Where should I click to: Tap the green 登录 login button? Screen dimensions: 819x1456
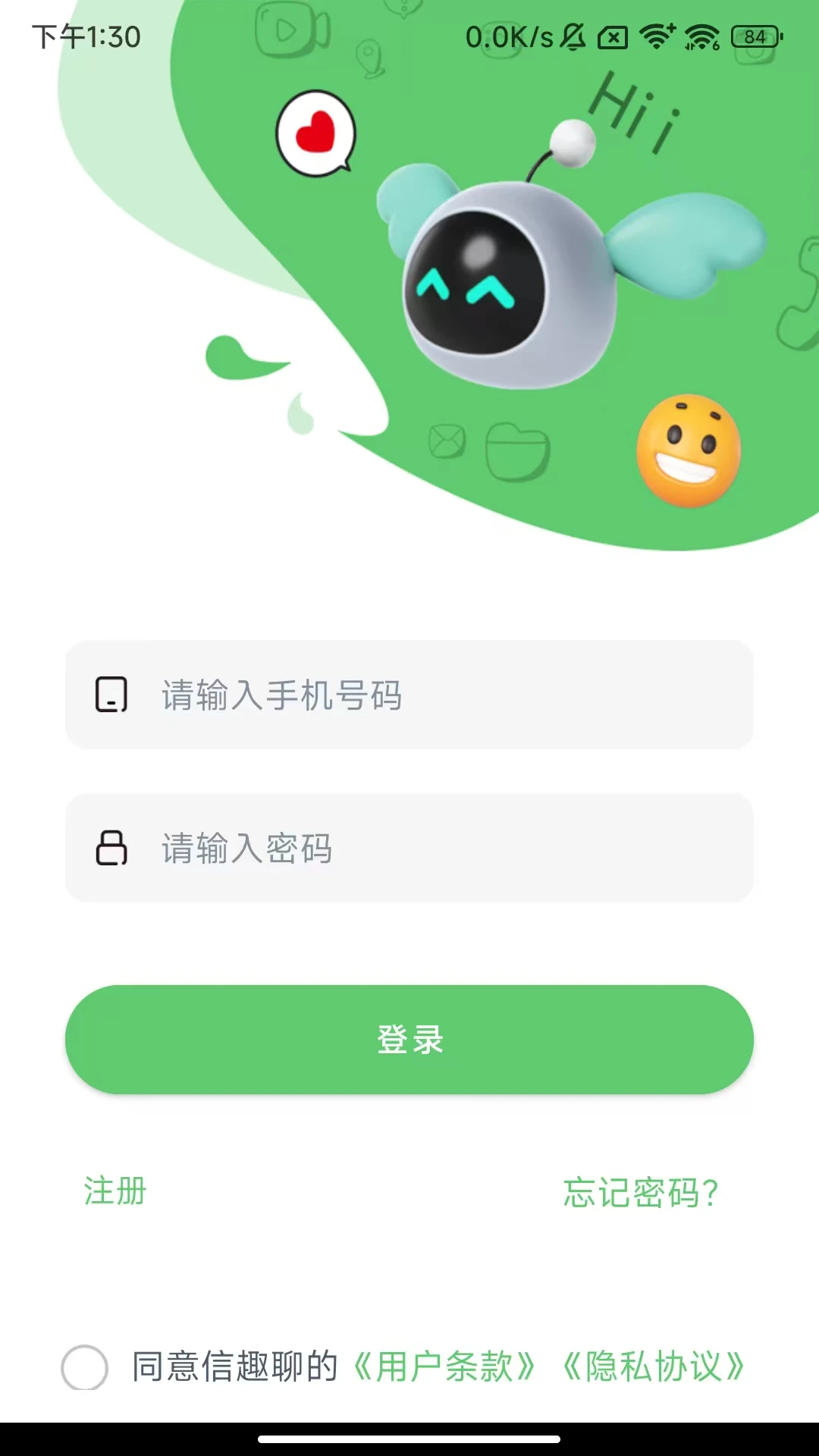(x=409, y=1039)
